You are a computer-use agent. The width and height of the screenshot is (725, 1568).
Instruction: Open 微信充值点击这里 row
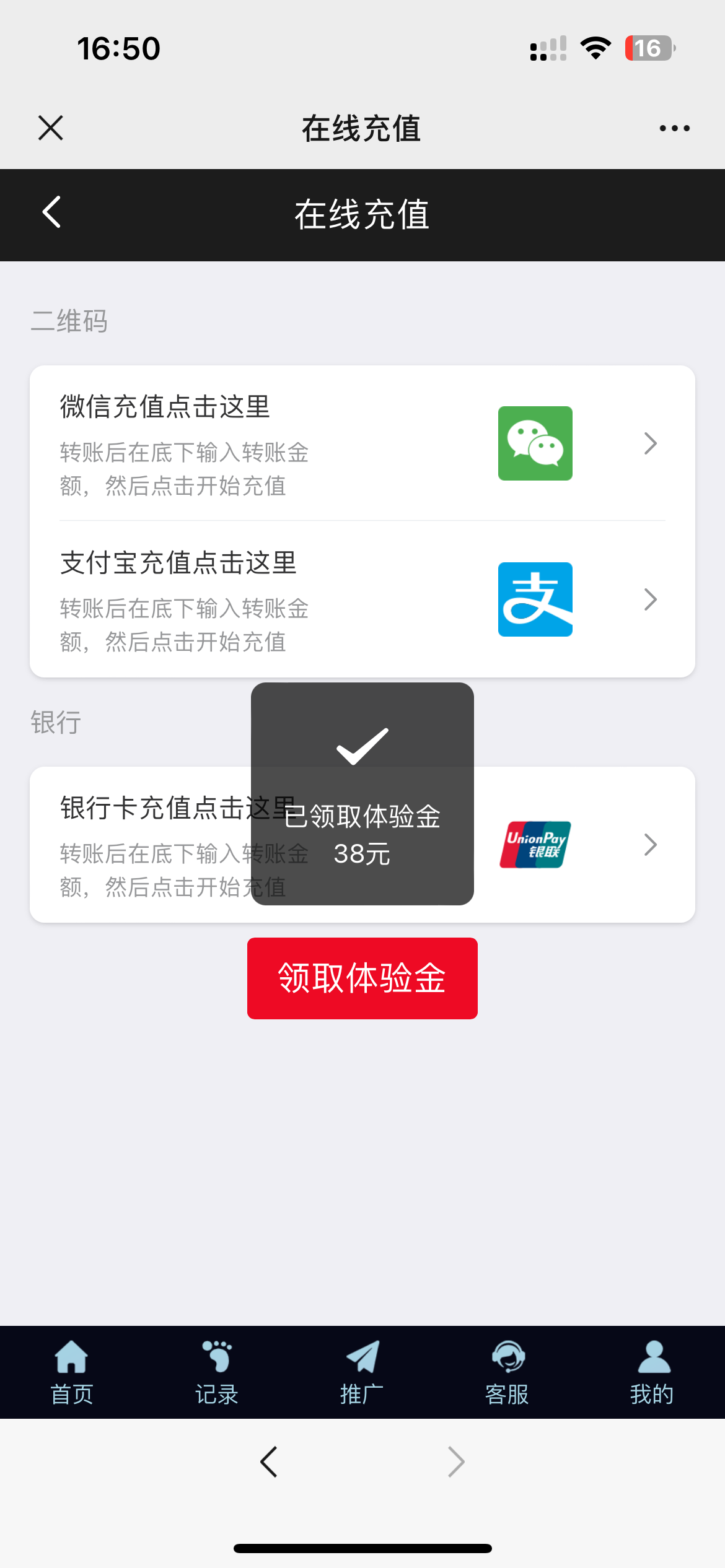pos(362,443)
